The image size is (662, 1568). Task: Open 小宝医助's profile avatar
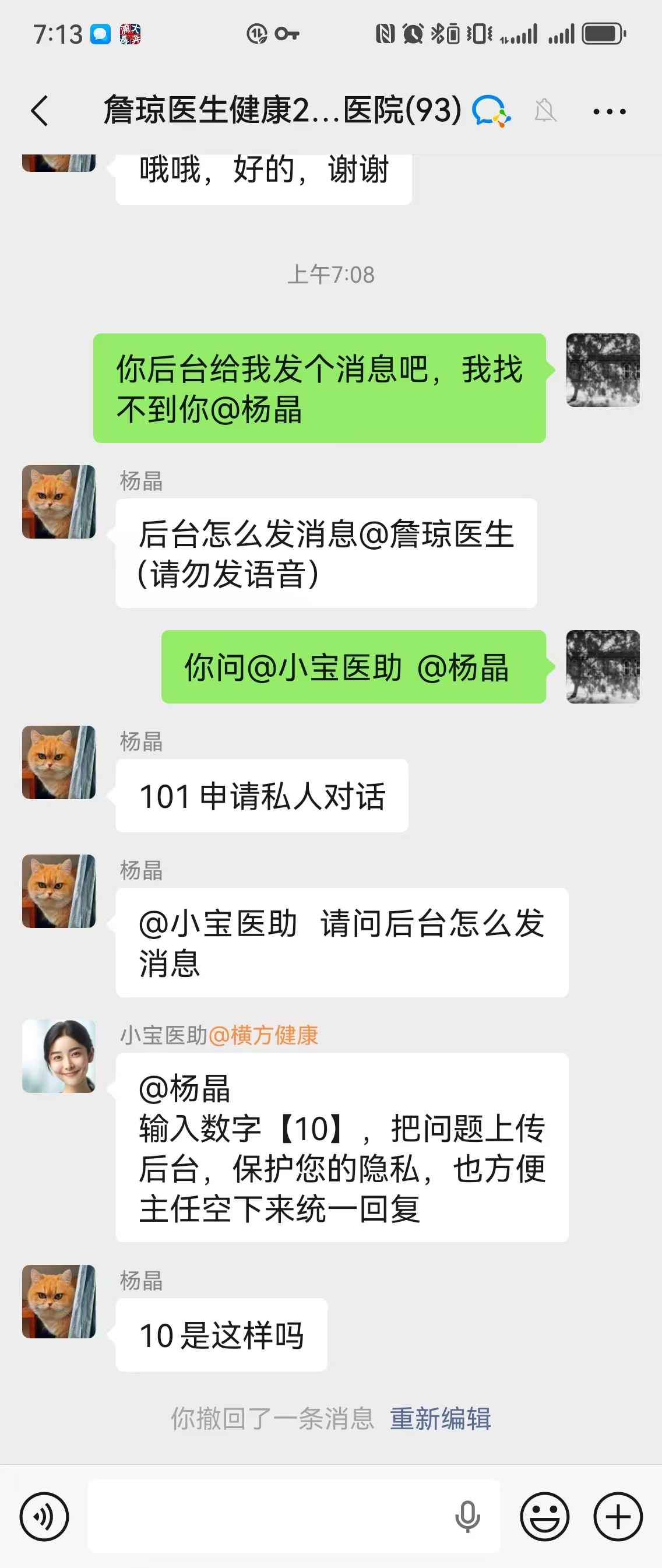point(59,1056)
